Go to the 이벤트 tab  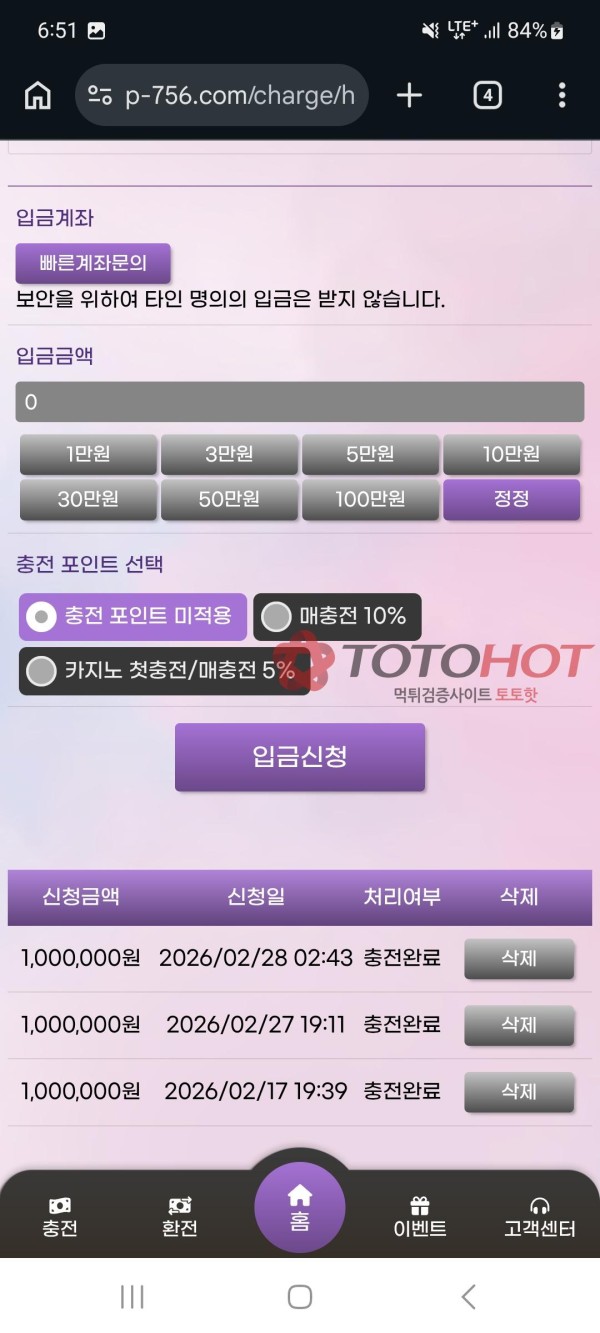click(x=420, y=1217)
